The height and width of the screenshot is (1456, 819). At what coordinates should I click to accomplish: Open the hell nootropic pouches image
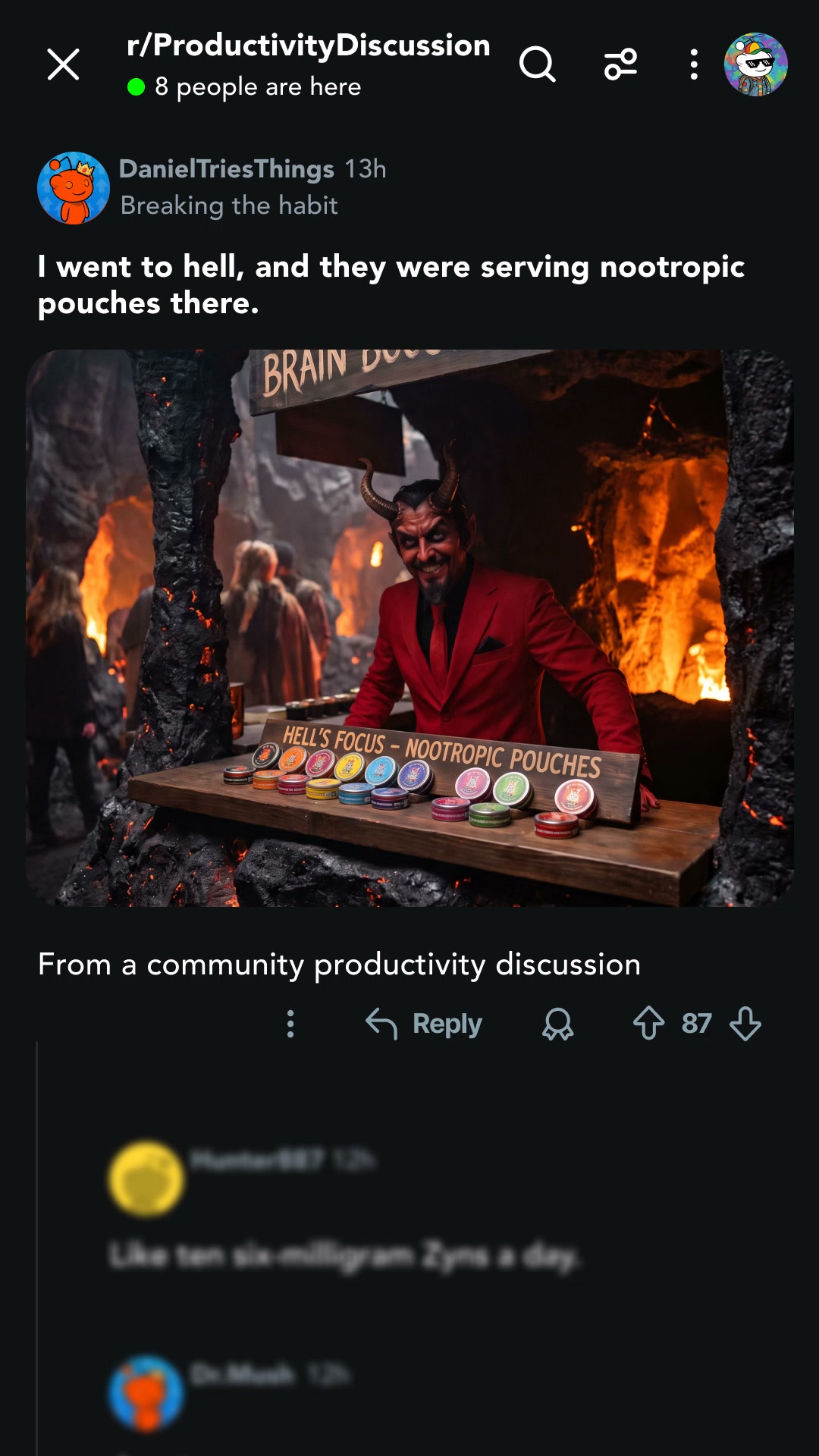click(409, 628)
